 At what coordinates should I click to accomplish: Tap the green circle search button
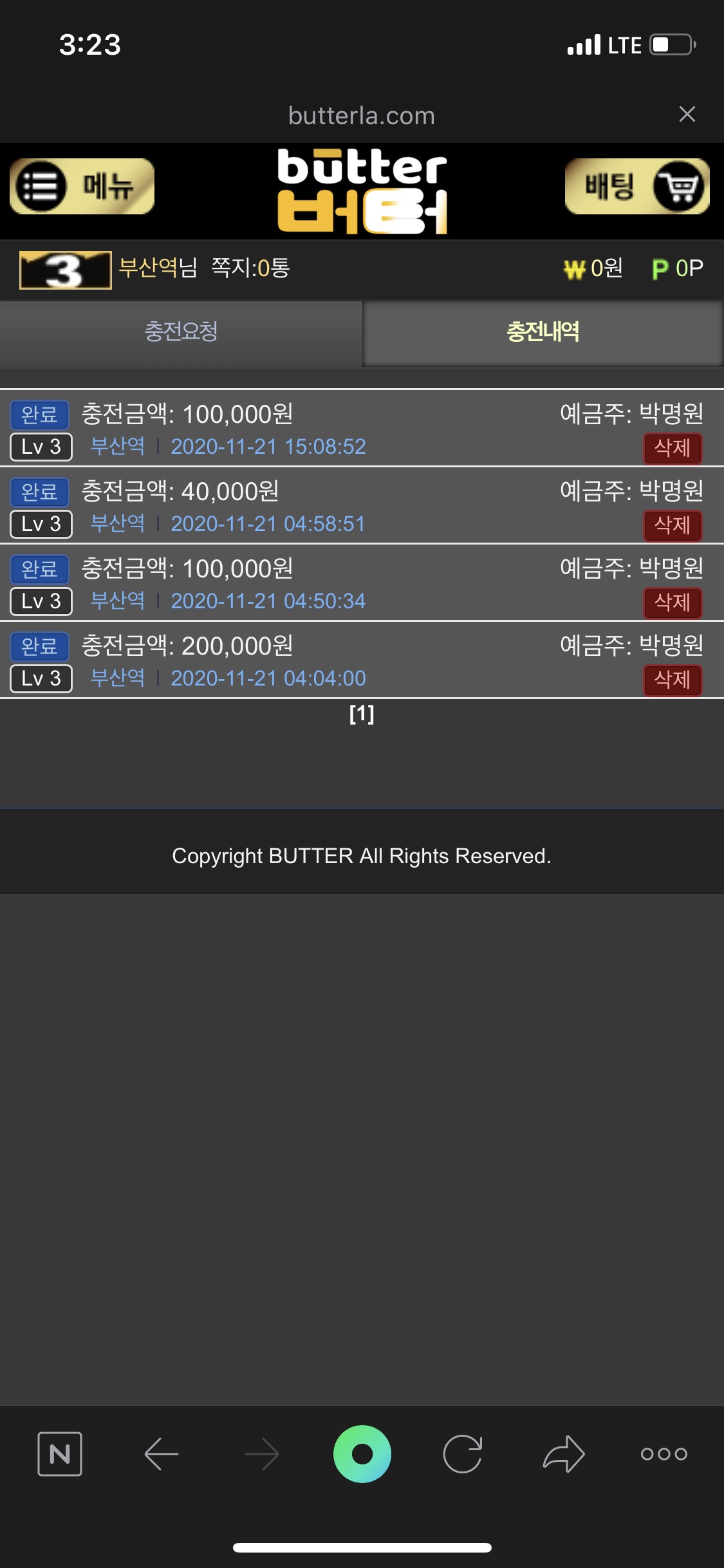click(x=362, y=1453)
